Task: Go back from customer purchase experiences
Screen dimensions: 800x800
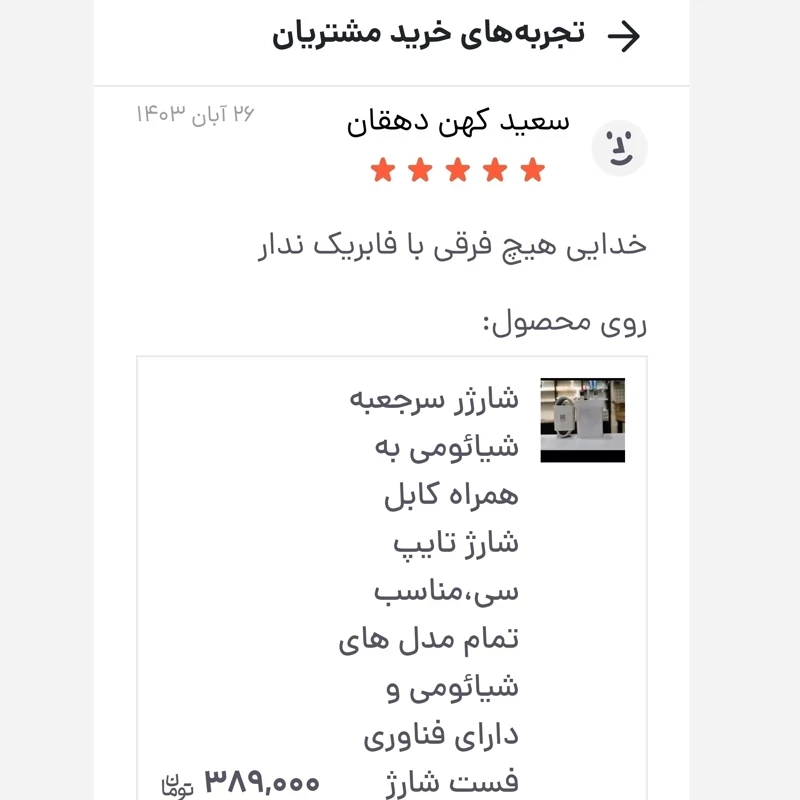Action: tap(624, 36)
